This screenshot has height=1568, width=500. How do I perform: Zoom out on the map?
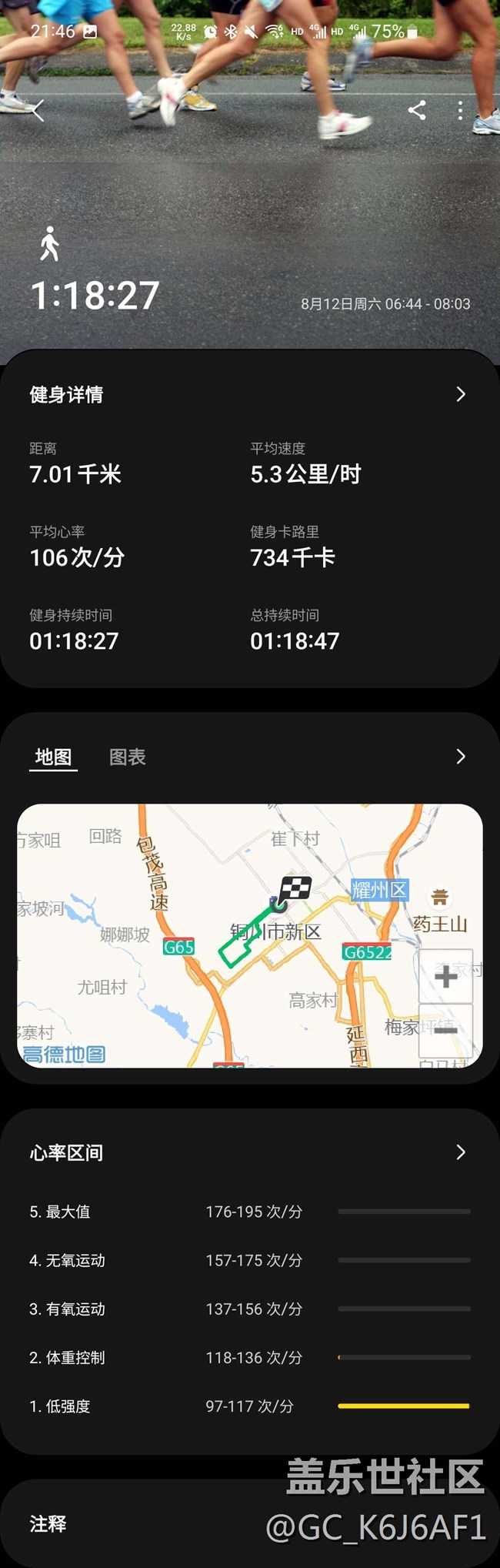446,1029
